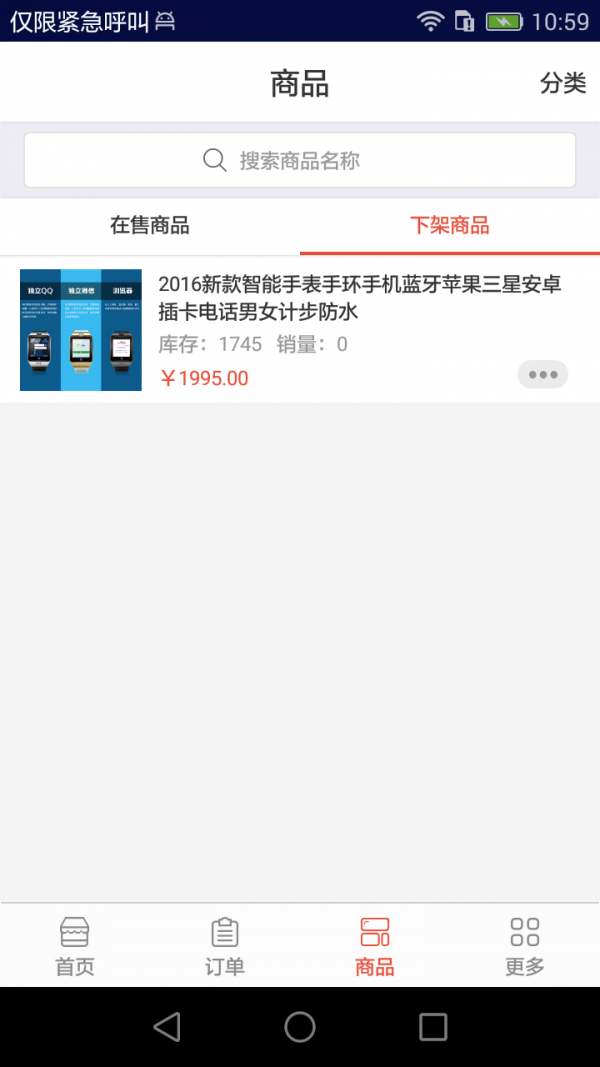Go to the 首页 home tab
This screenshot has height=1067, width=600.
(x=75, y=946)
